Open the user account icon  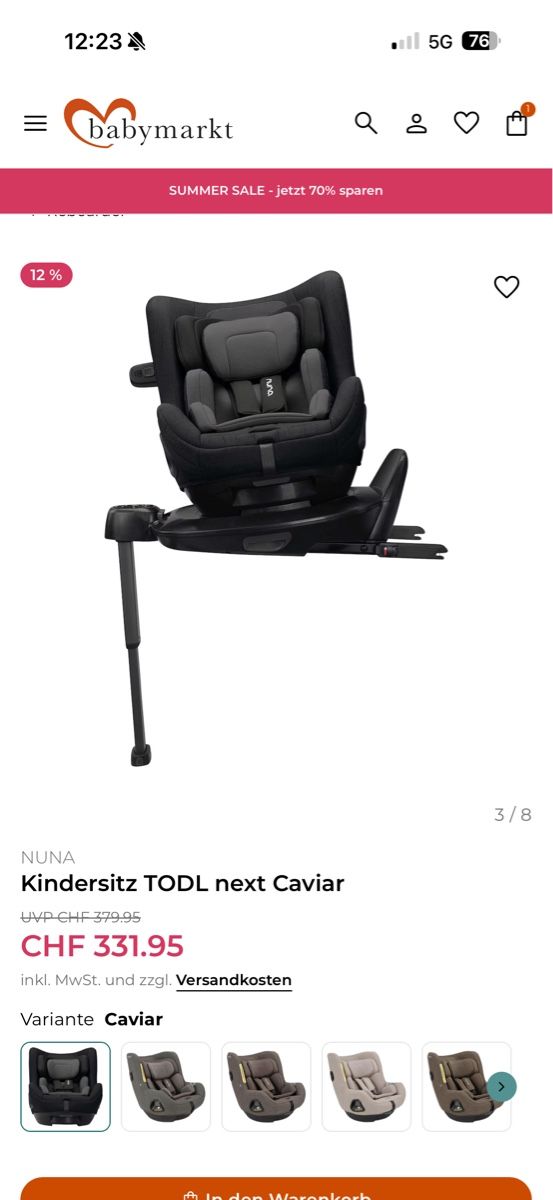click(416, 123)
